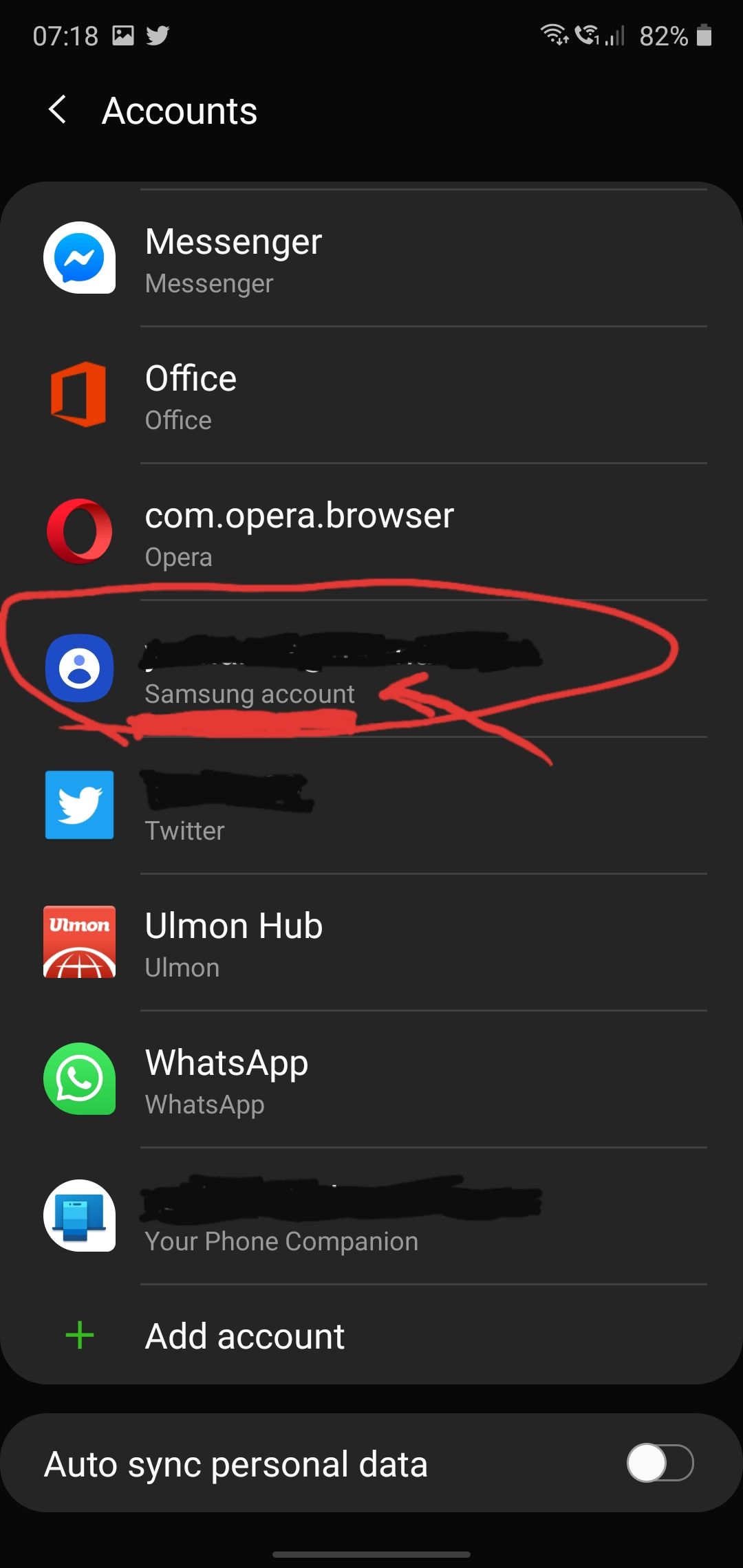Go back from the Accounts screen

[x=58, y=110]
